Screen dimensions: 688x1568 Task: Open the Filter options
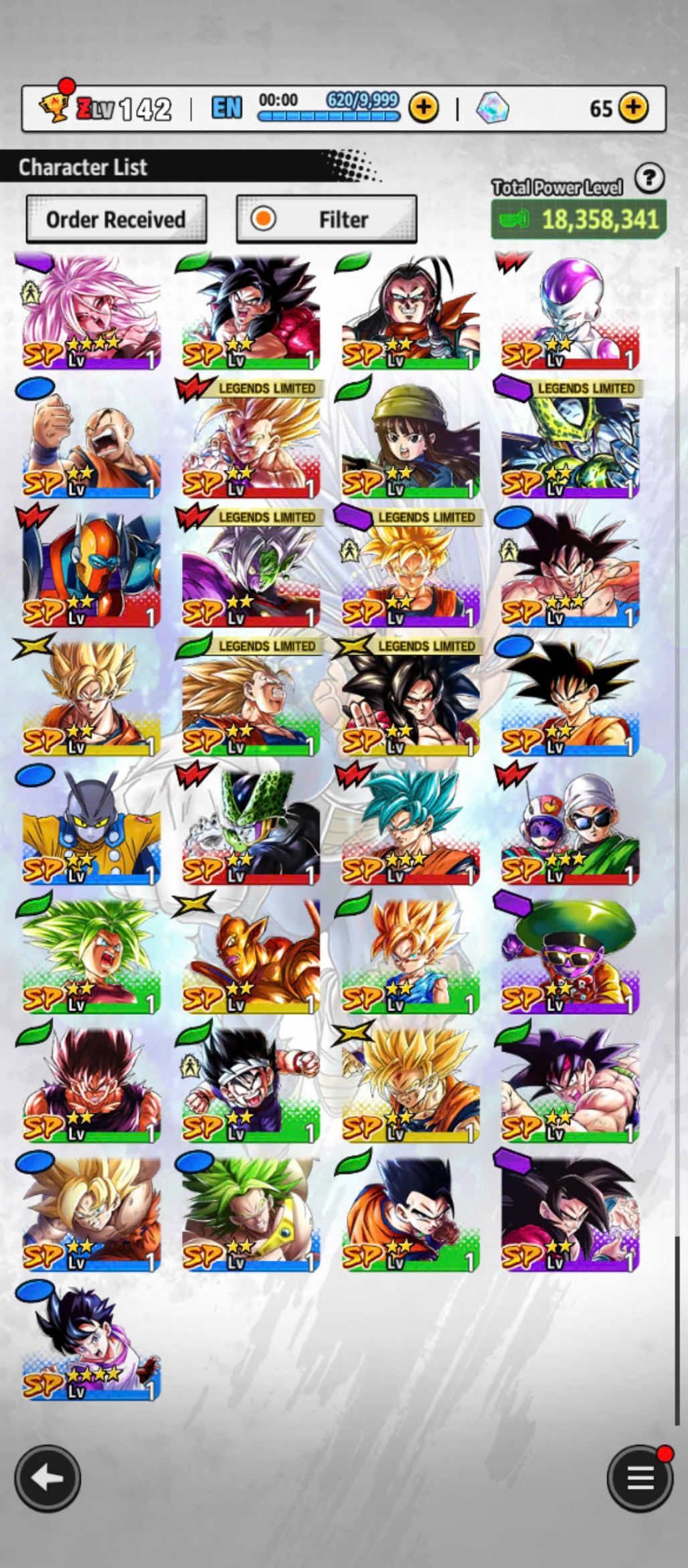point(327,219)
